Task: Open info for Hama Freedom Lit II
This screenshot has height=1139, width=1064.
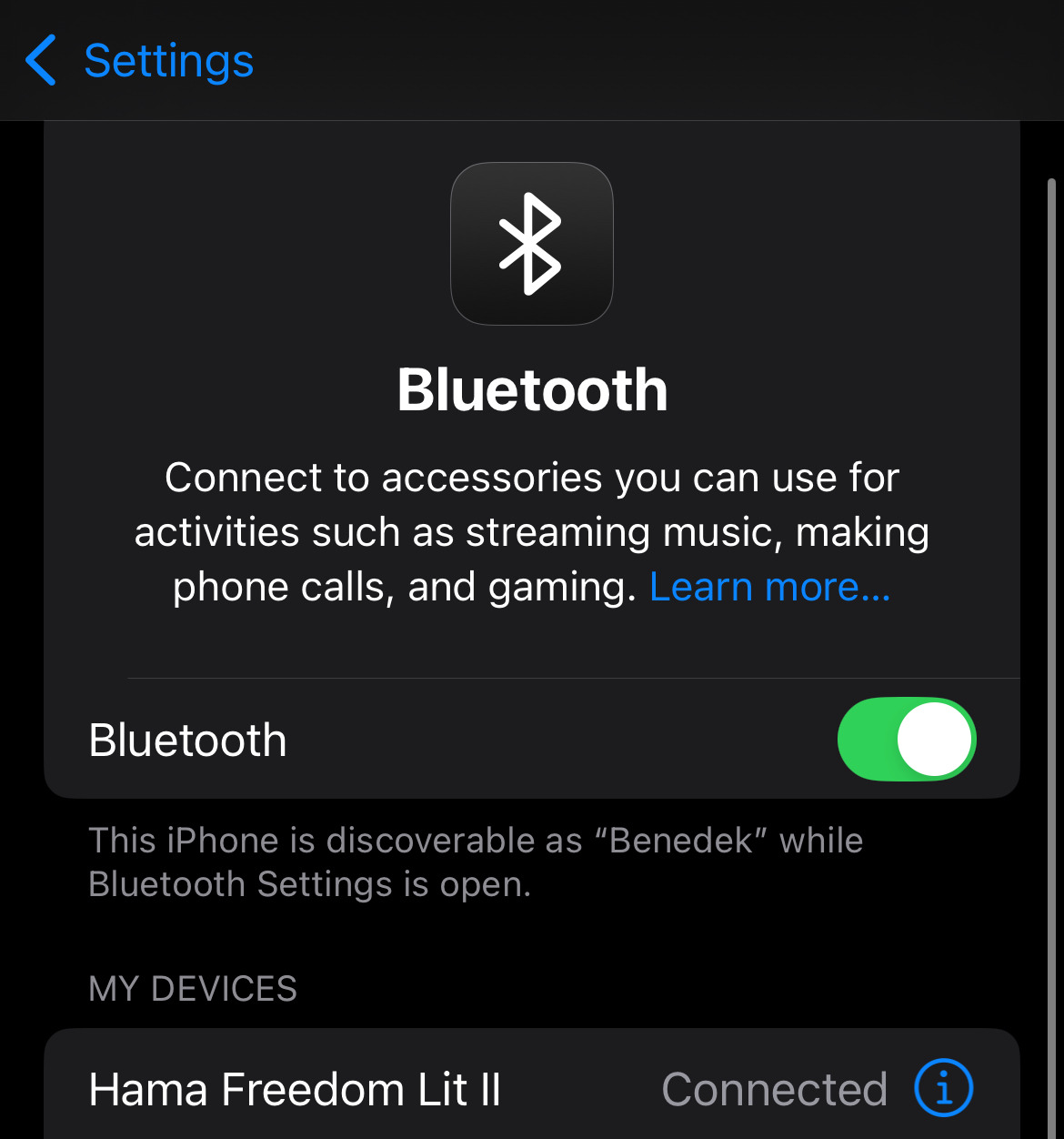Action: point(943,1087)
